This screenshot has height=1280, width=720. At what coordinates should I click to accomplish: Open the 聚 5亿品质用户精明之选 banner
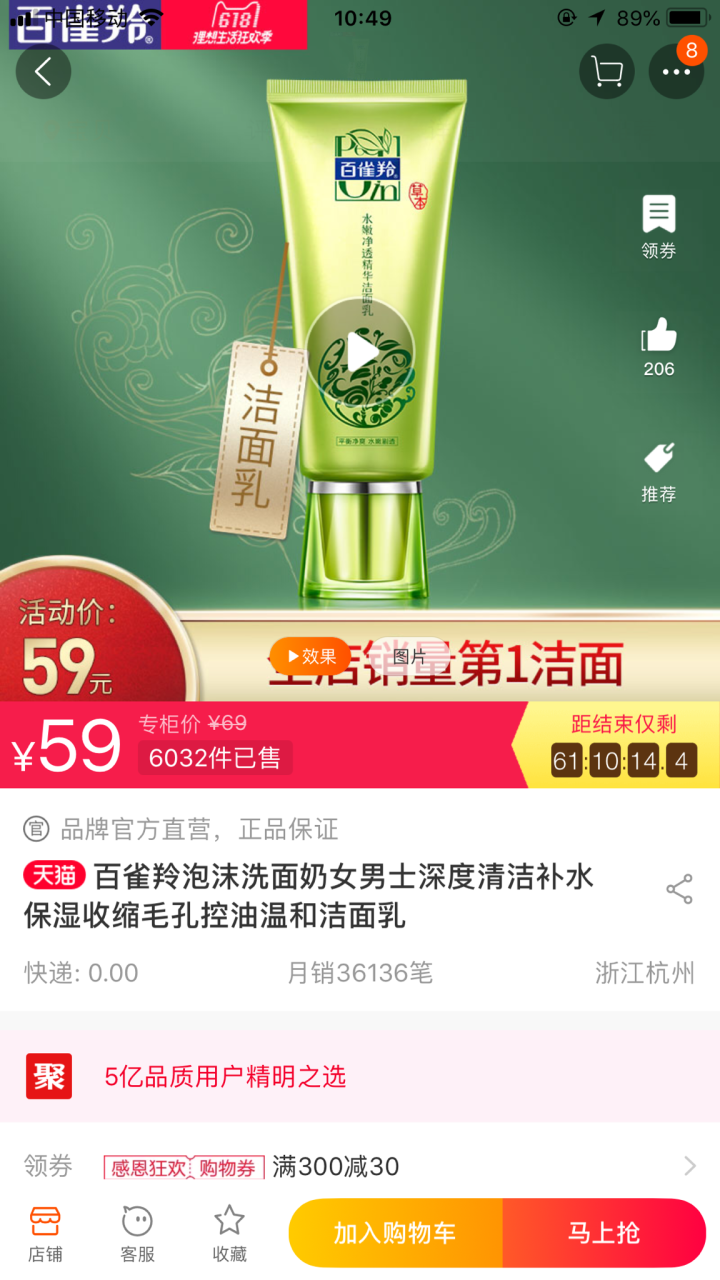click(x=360, y=1076)
